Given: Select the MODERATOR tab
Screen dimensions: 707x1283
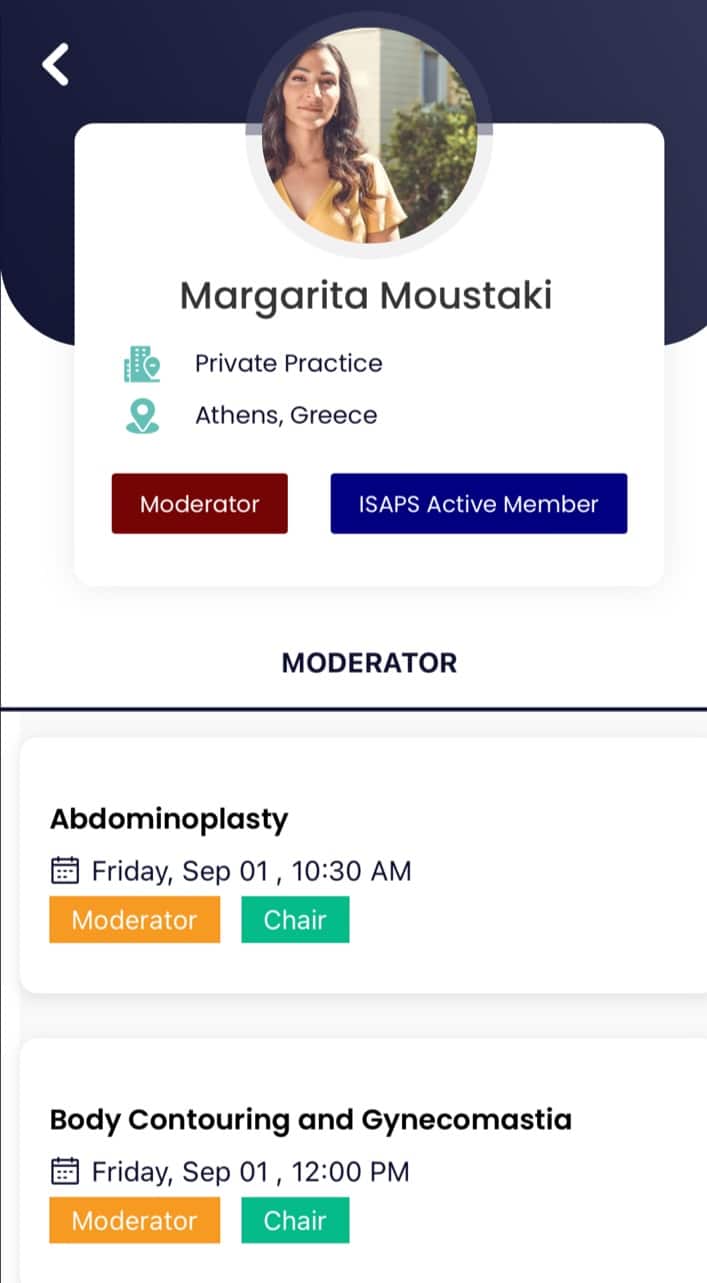Looking at the screenshot, I should tap(369, 662).
